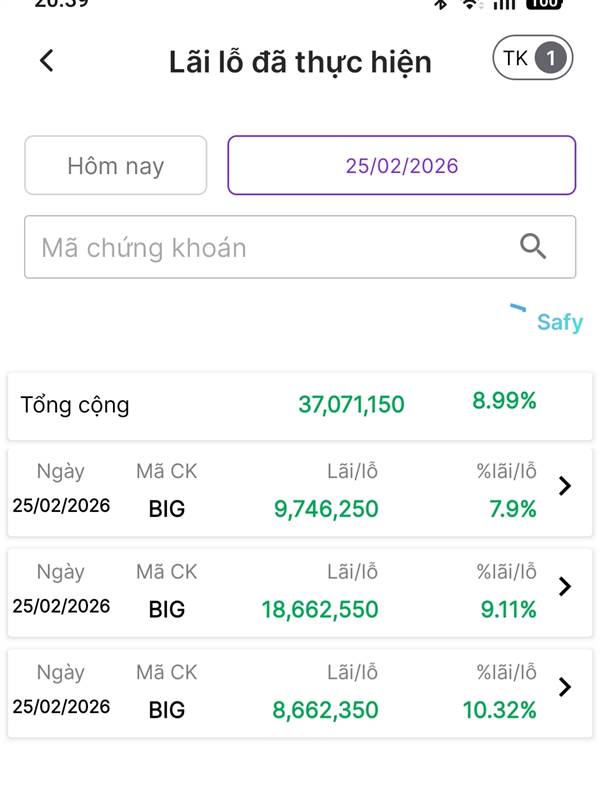
Task: Open the 25/02/2026 date picker
Action: (402, 165)
